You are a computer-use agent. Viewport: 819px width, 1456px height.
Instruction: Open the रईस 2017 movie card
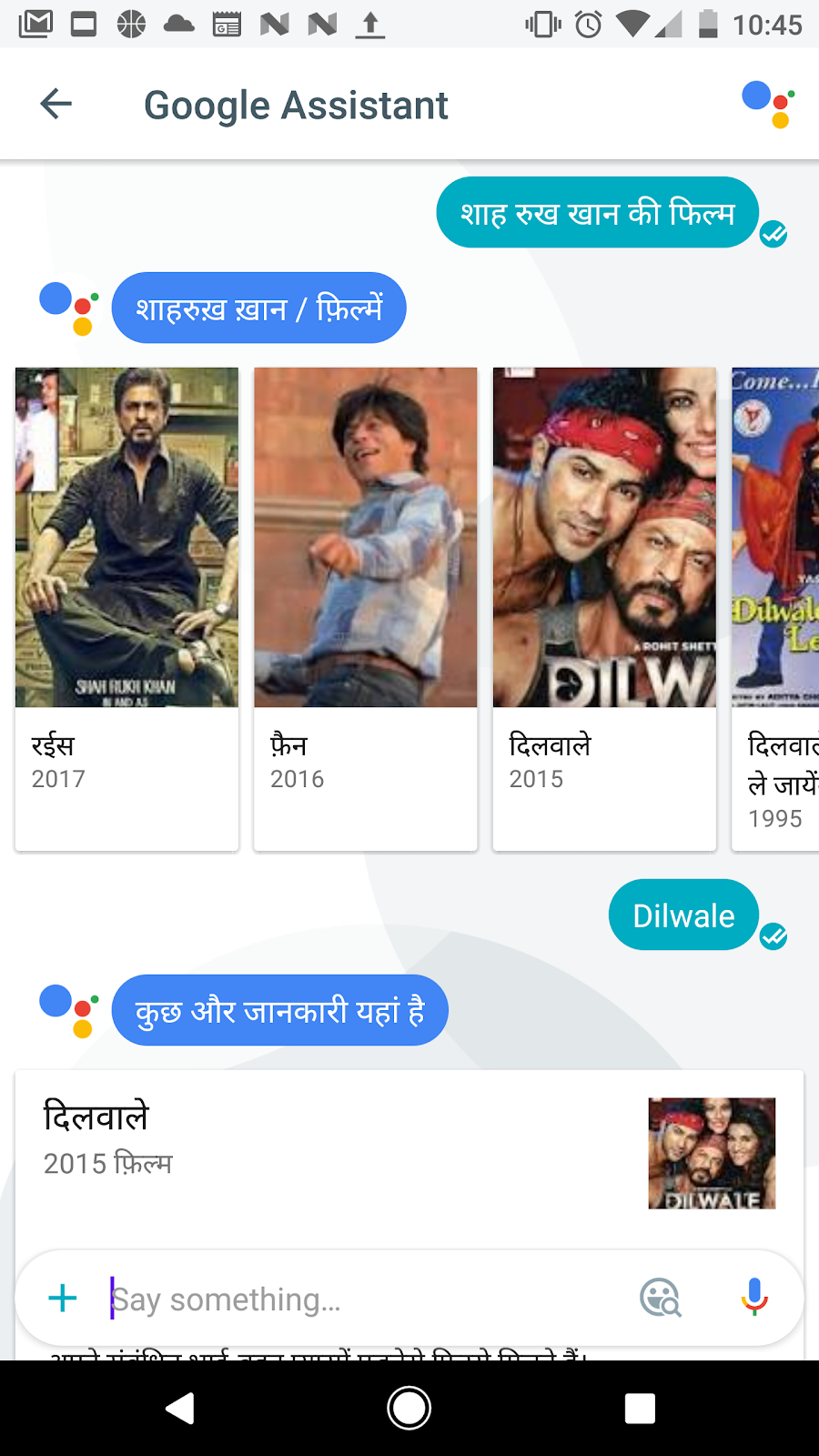tap(126, 608)
